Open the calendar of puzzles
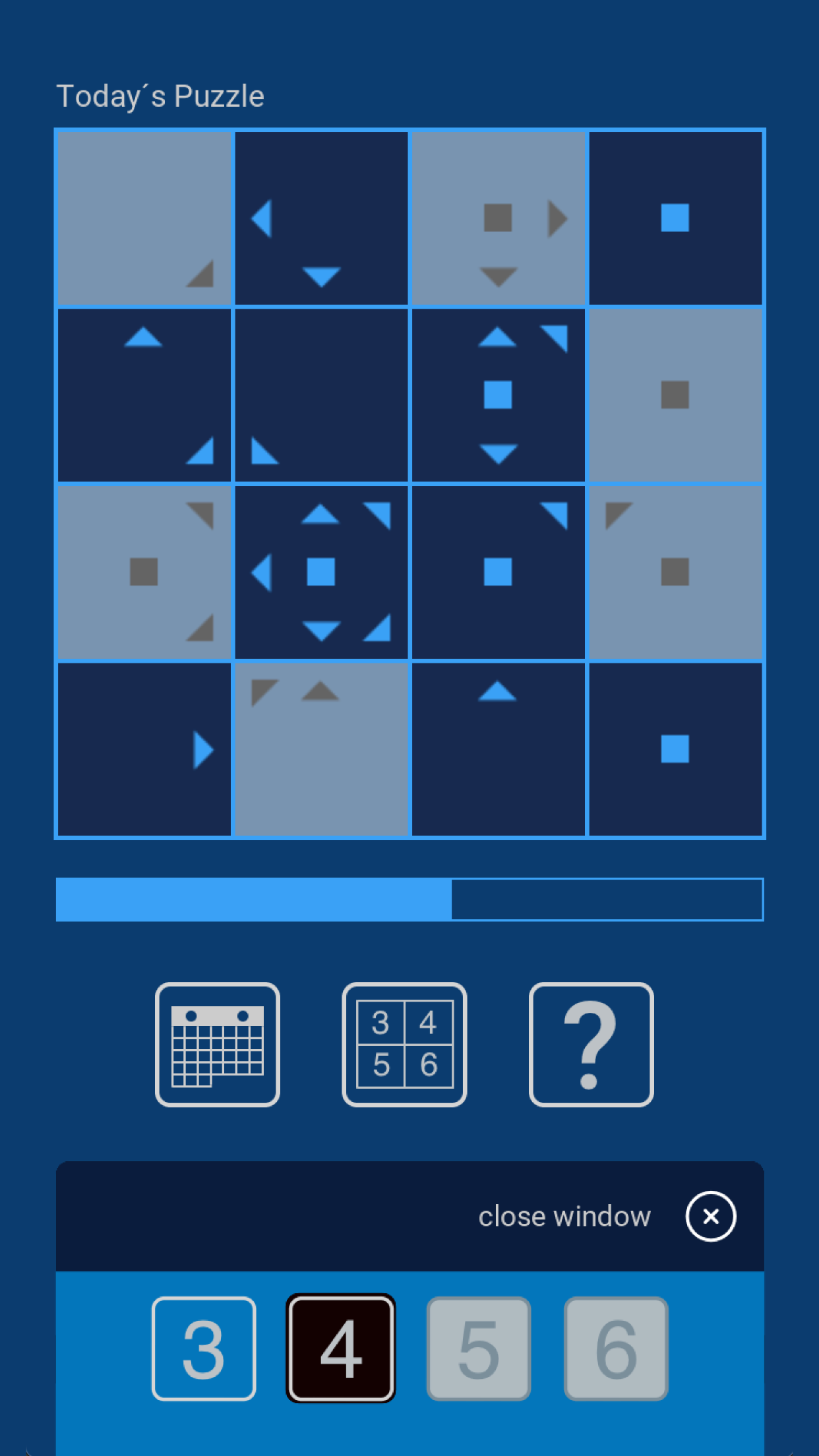This screenshot has height=1456, width=819. (218, 1045)
